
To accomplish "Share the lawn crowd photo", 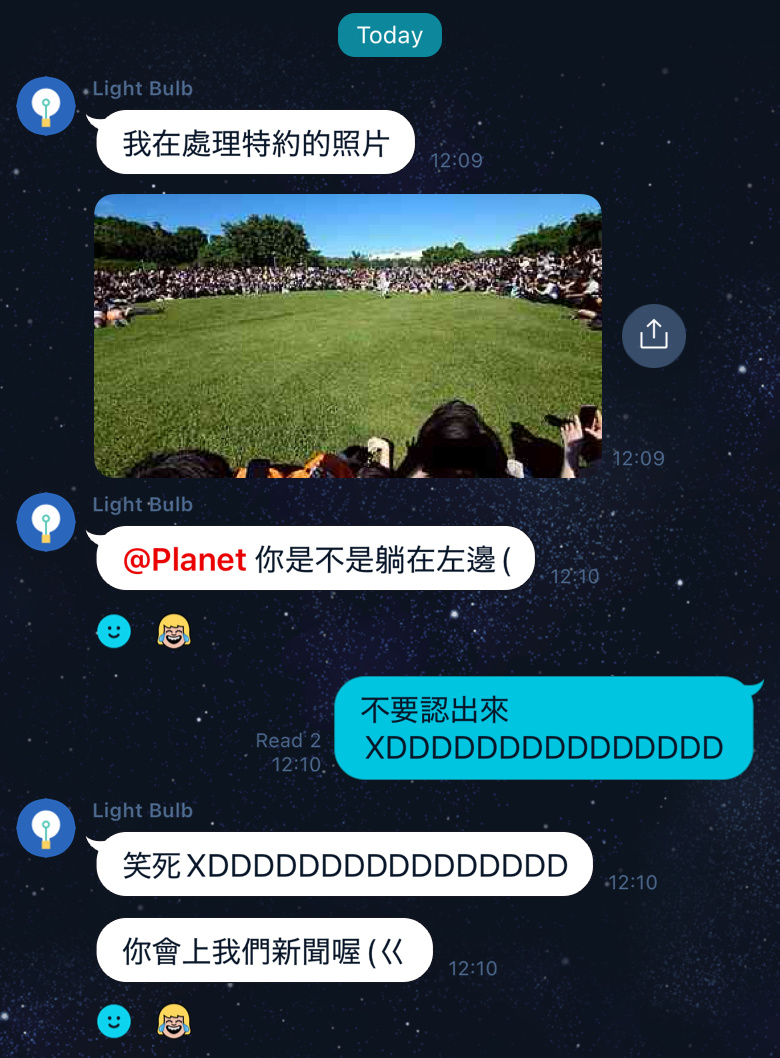I will click(653, 335).
